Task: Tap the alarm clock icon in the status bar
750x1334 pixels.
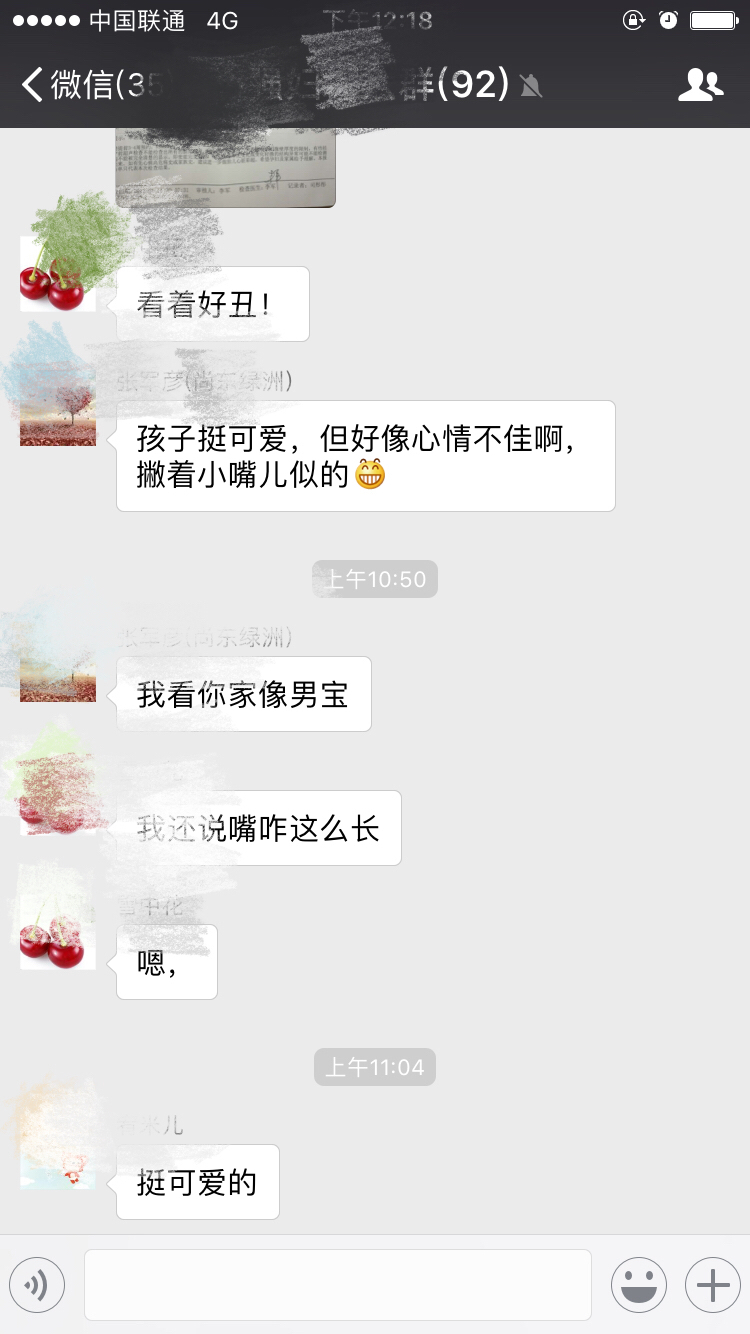Action: point(668,18)
